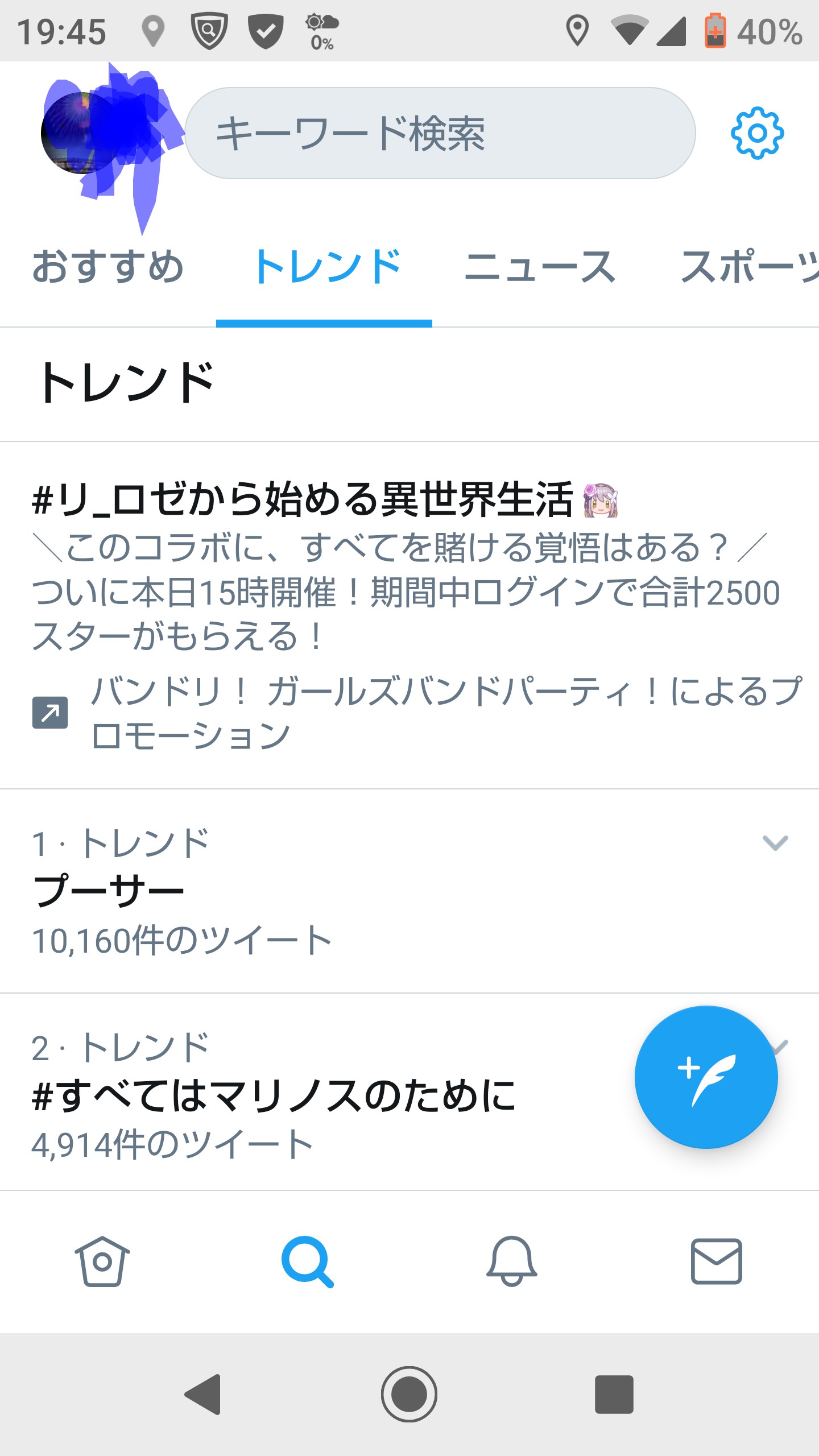Open trend settings gear icon
The image size is (819, 1456).
click(x=757, y=133)
